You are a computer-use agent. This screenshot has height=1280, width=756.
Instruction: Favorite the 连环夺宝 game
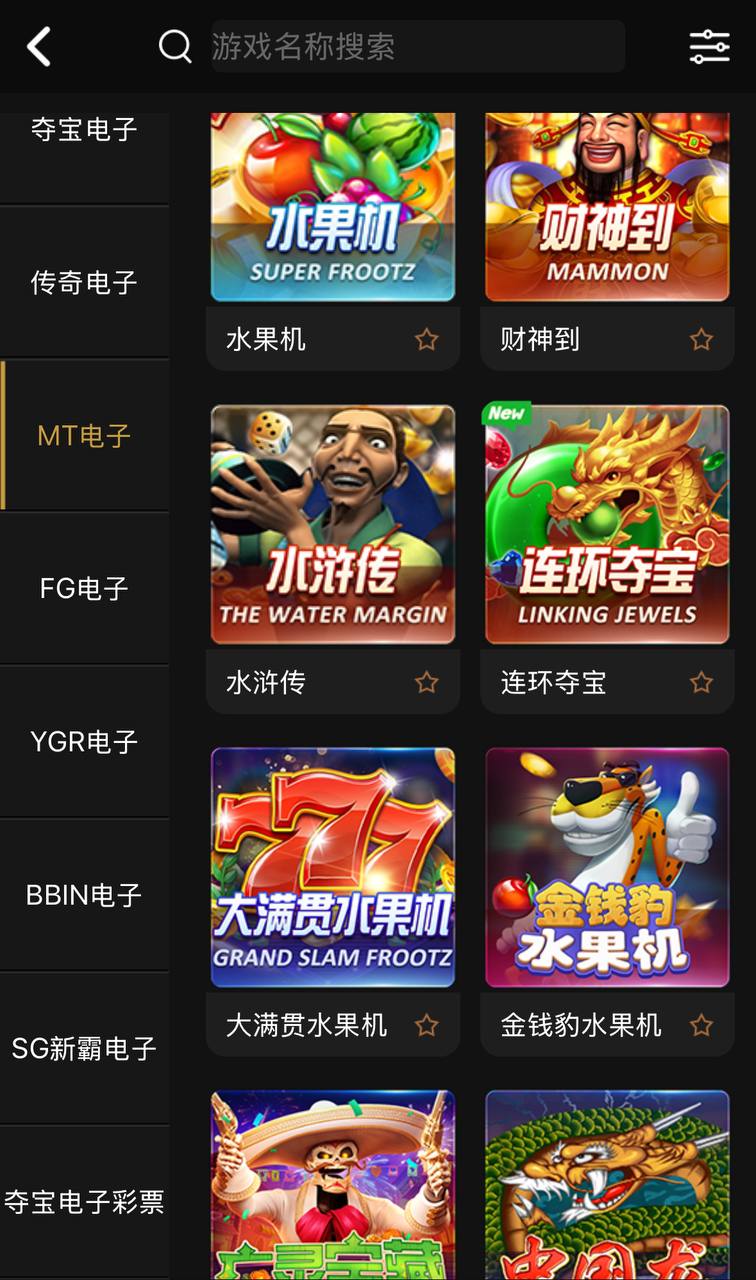(701, 682)
